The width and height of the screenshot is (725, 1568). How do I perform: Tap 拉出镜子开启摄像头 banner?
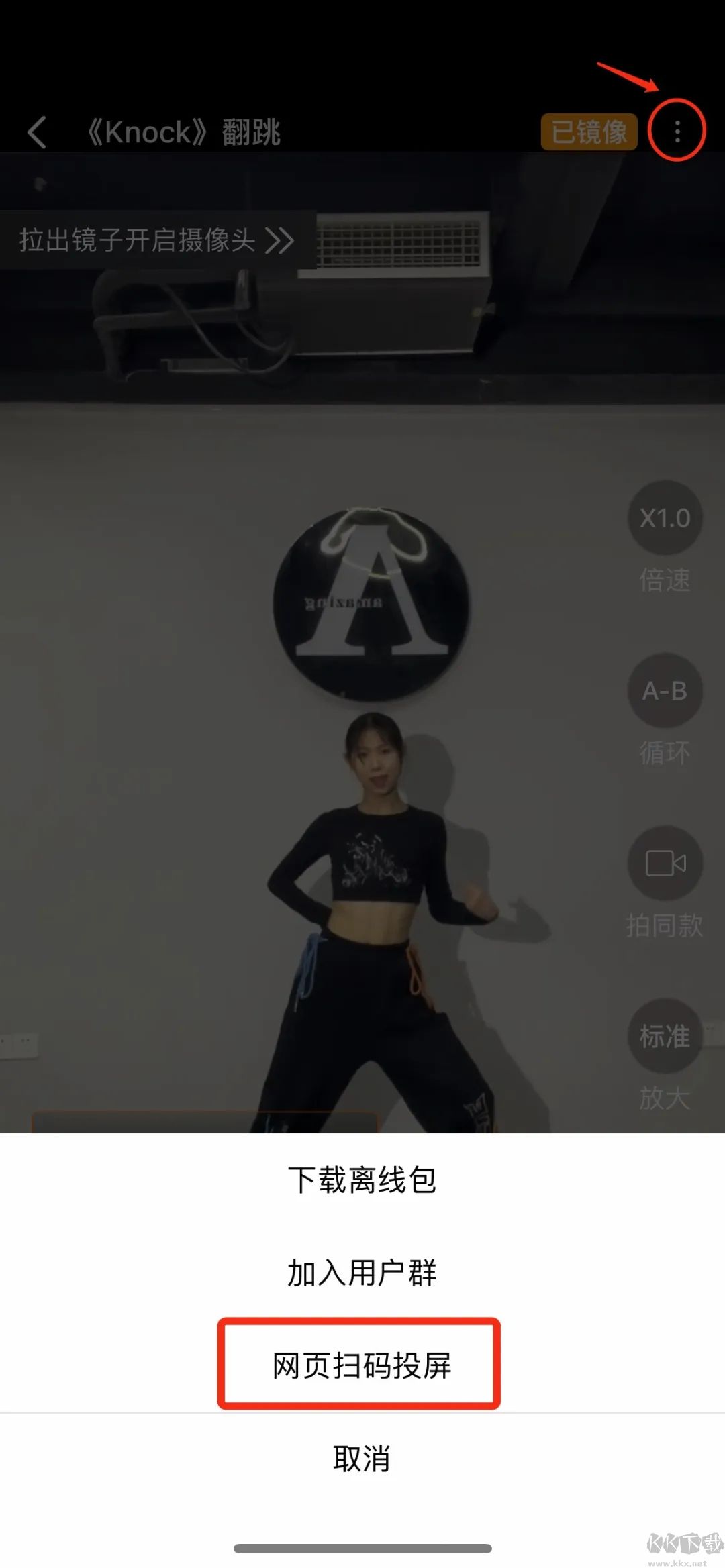(157, 240)
